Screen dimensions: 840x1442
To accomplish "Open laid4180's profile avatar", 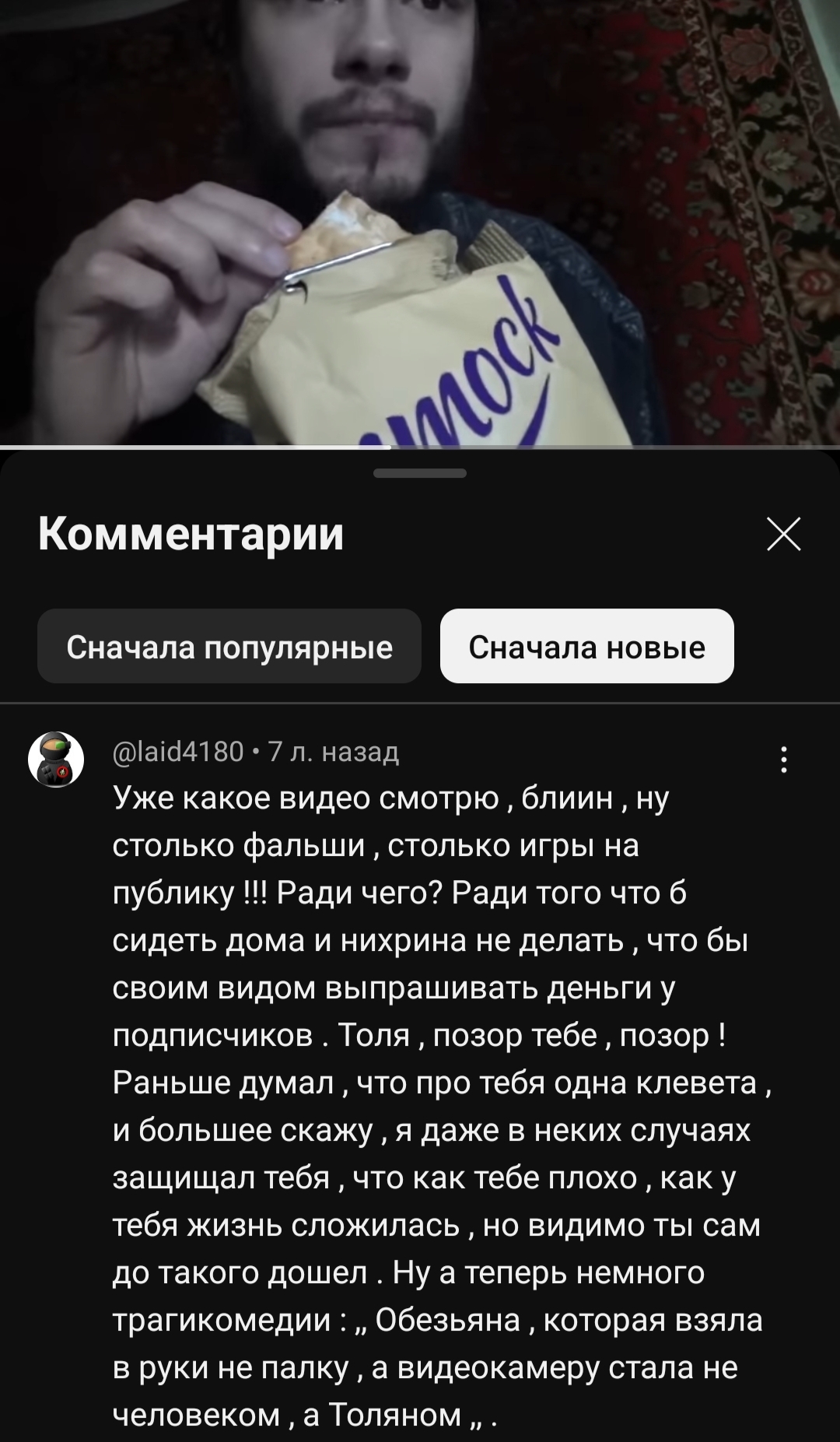I will tap(56, 760).
